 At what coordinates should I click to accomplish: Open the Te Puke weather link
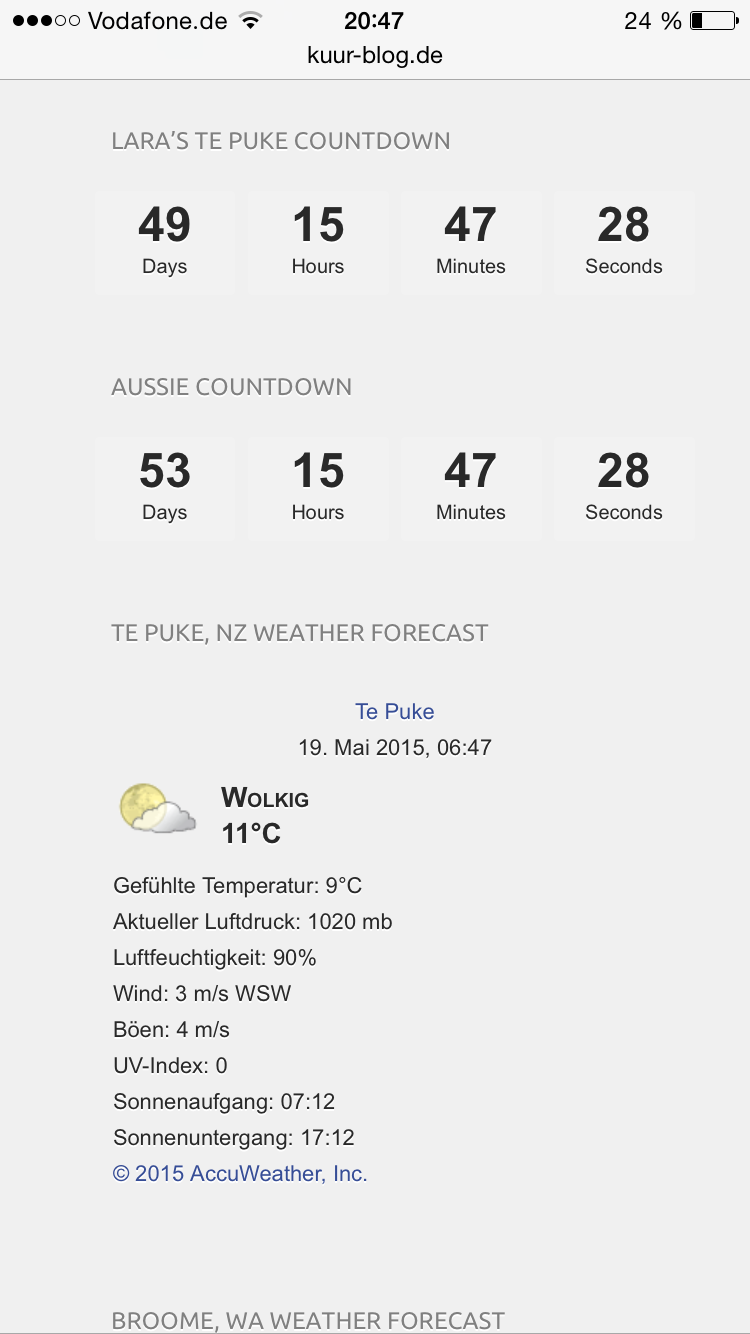pyautogui.click(x=395, y=711)
